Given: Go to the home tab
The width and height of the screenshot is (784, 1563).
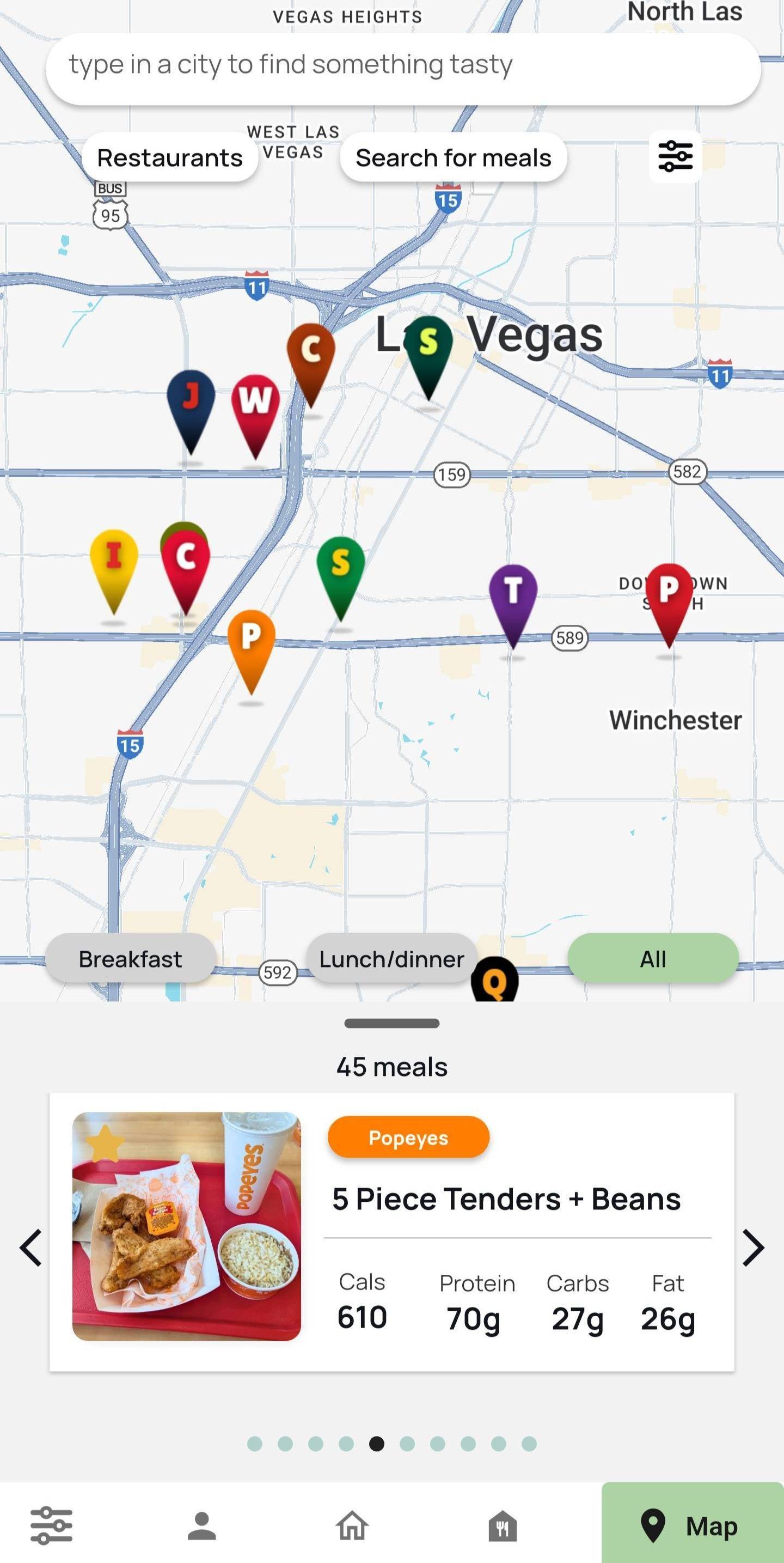Looking at the screenshot, I should [352, 1525].
